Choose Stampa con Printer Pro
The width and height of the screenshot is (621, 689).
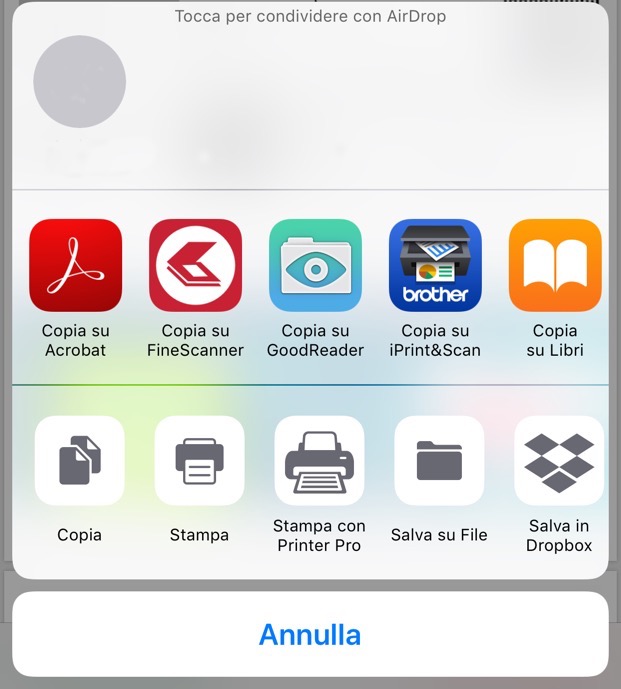319,461
